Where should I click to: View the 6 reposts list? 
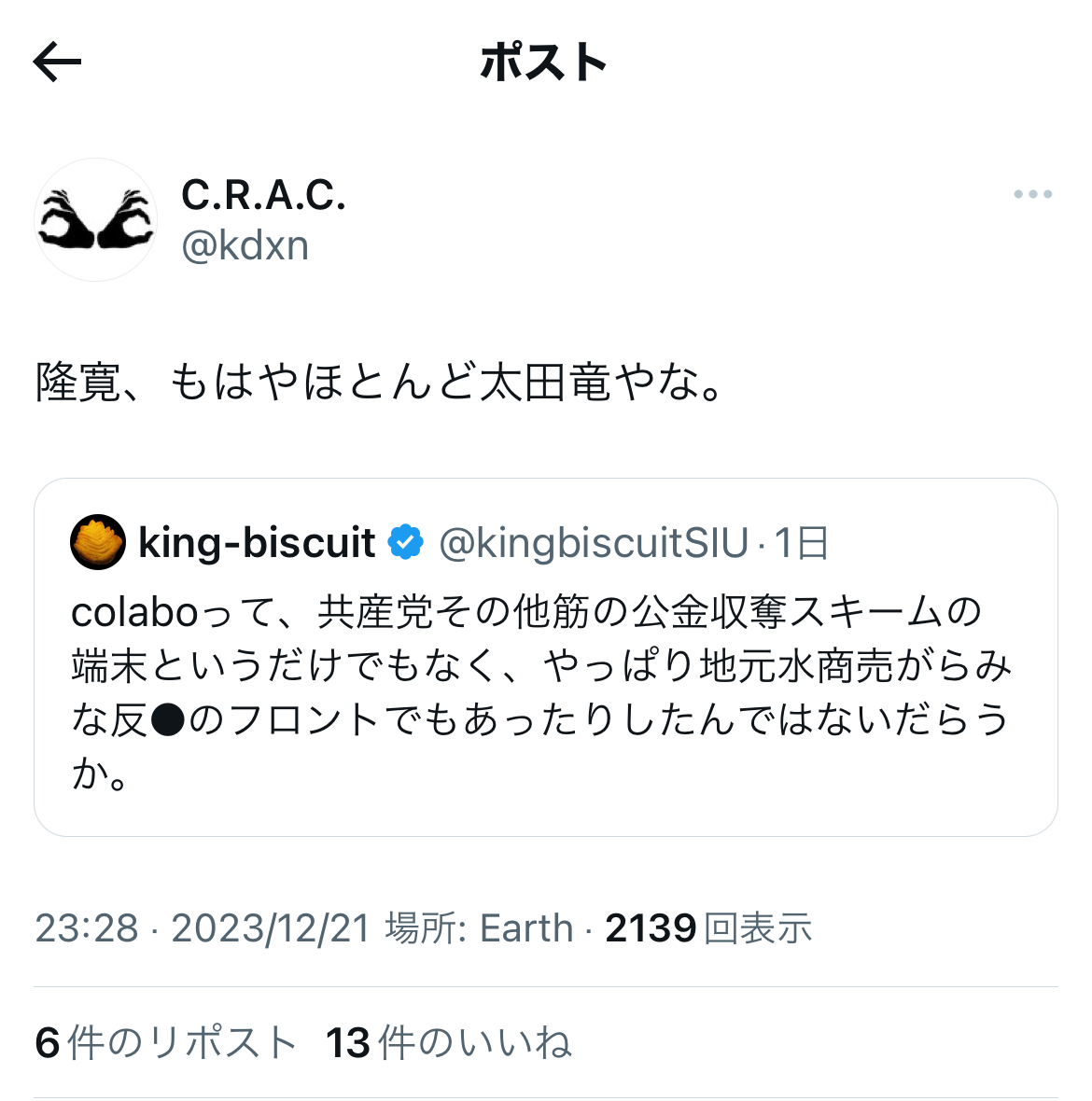(x=166, y=1043)
